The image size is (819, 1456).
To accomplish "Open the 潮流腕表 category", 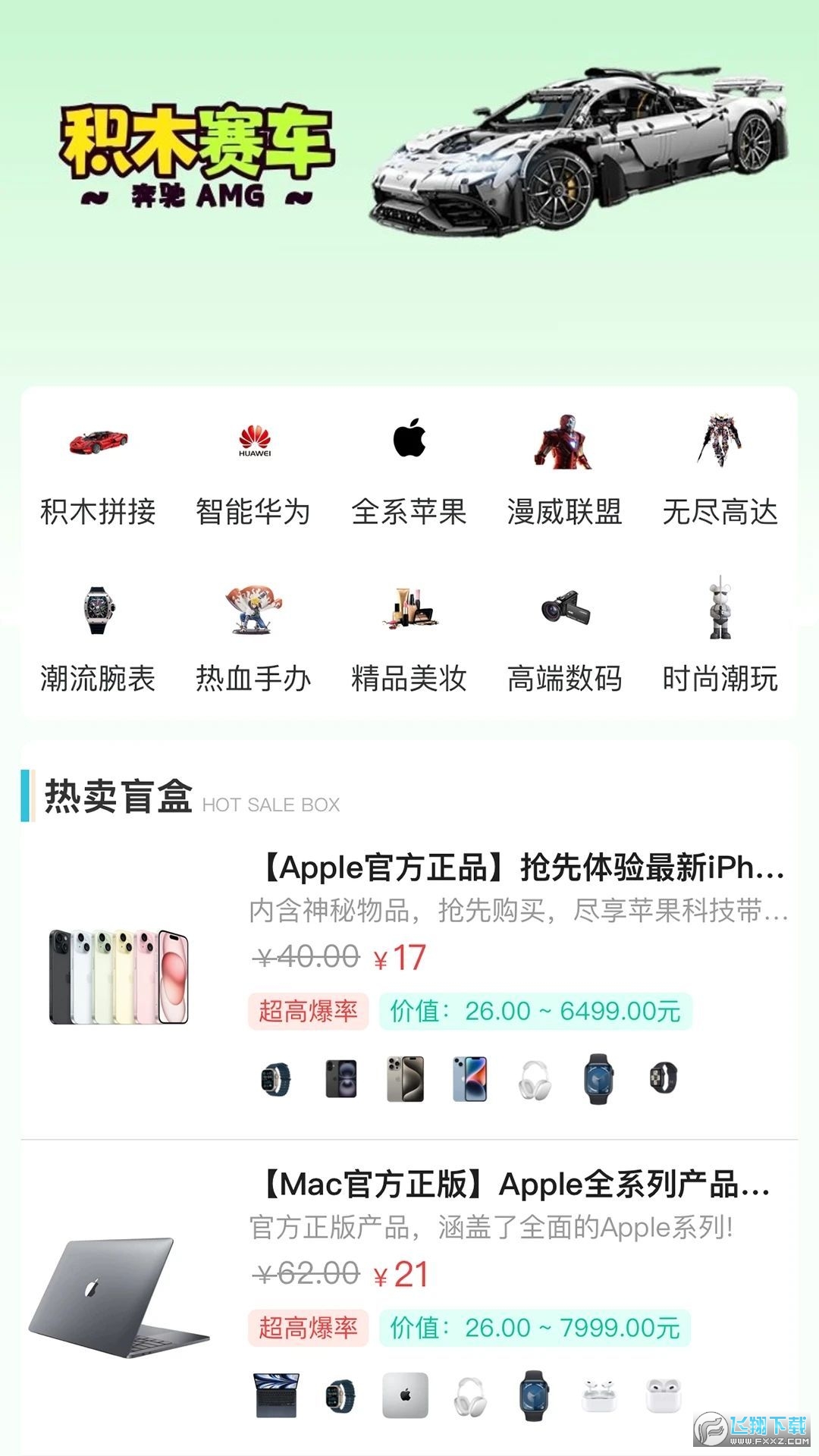I will [x=98, y=637].
